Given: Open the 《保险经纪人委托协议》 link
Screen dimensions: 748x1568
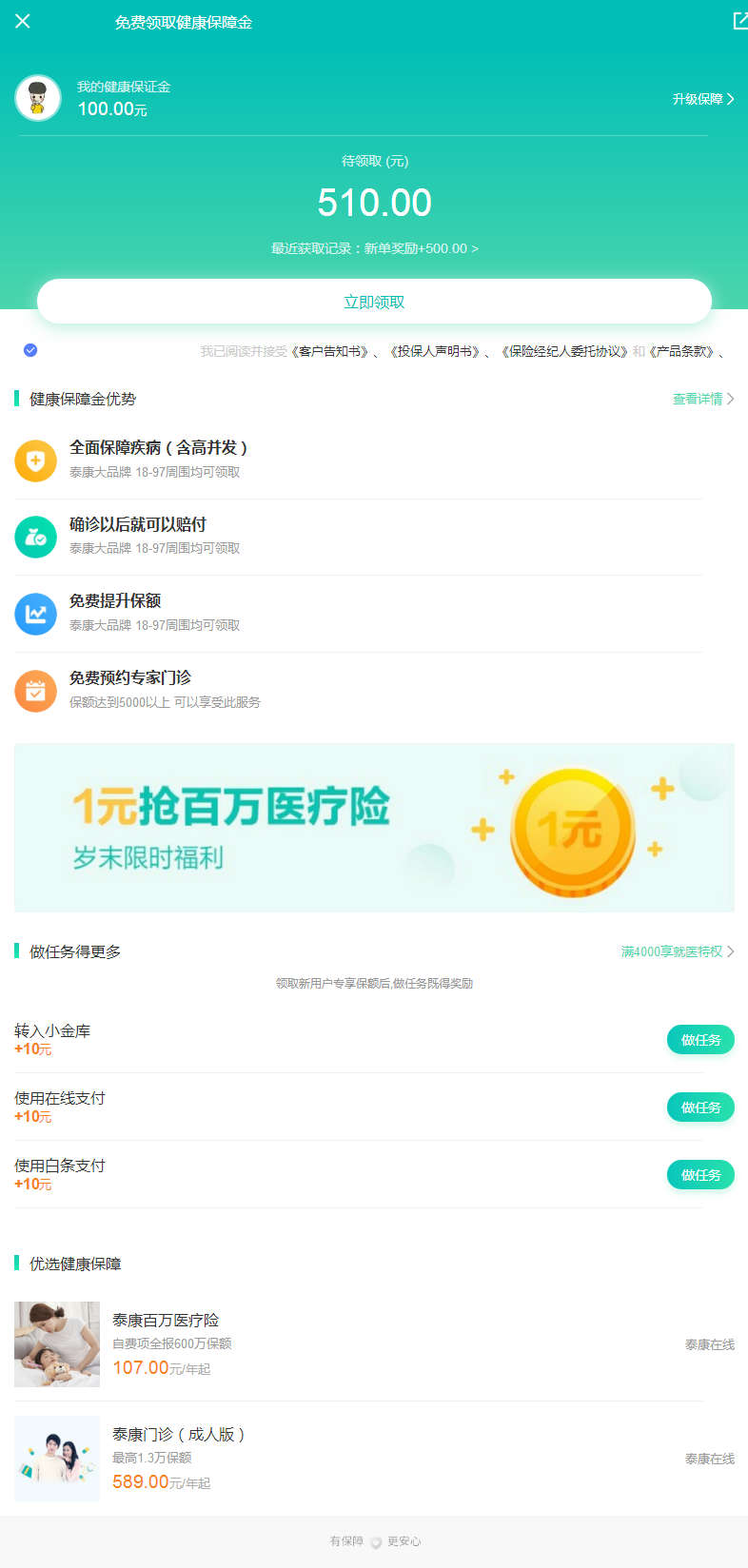Looking at the screenshot, I should [564, 351].
